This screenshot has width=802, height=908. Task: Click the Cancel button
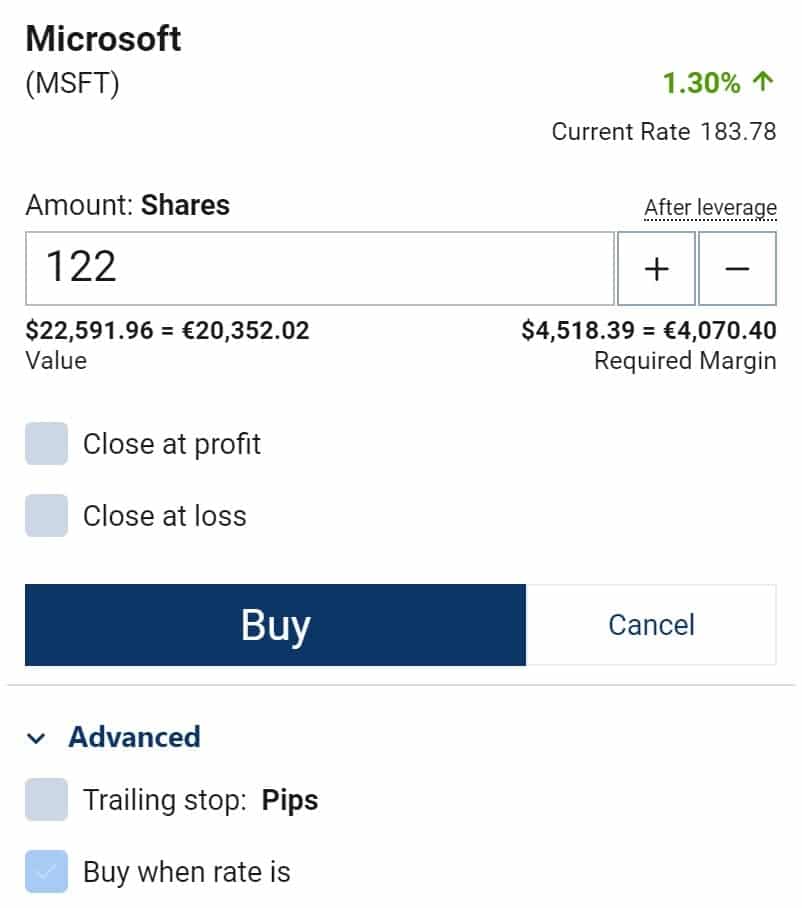(651, 625)
